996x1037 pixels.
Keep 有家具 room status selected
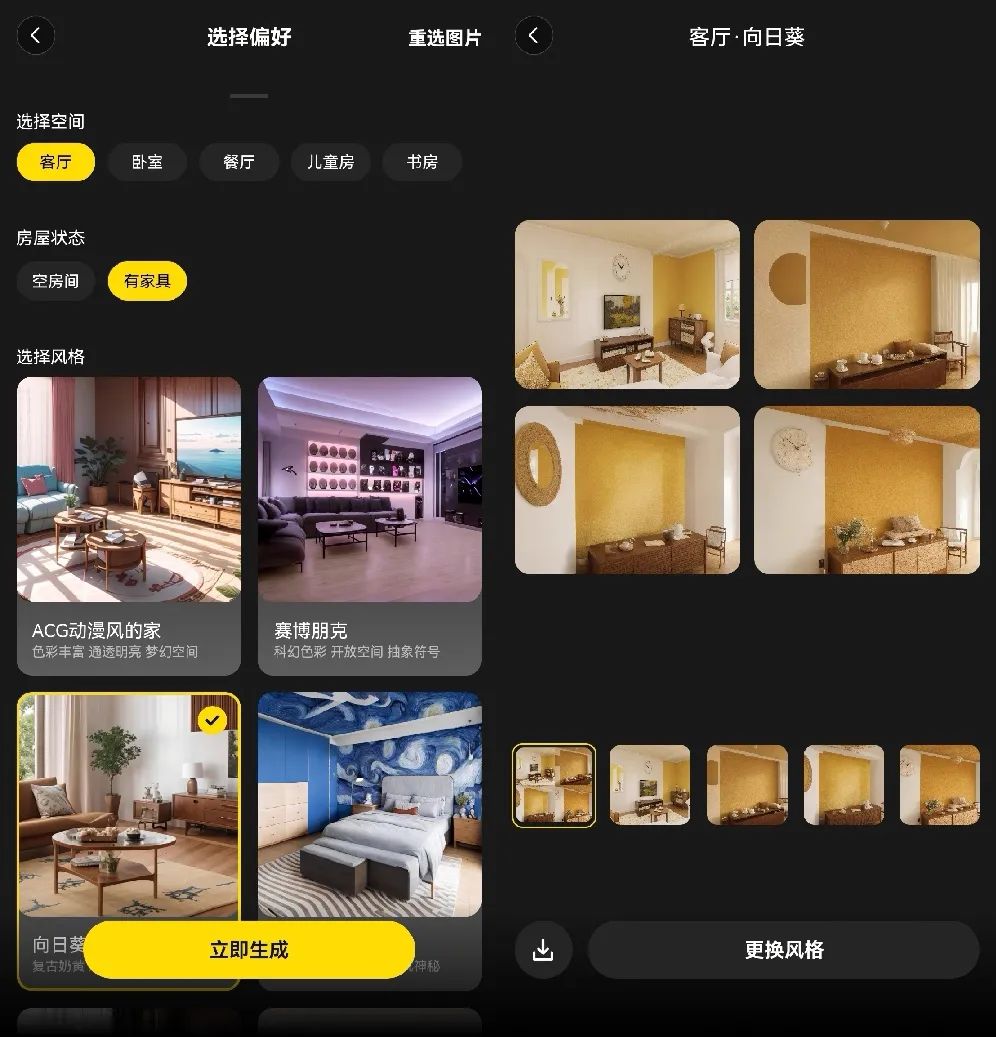147,281
